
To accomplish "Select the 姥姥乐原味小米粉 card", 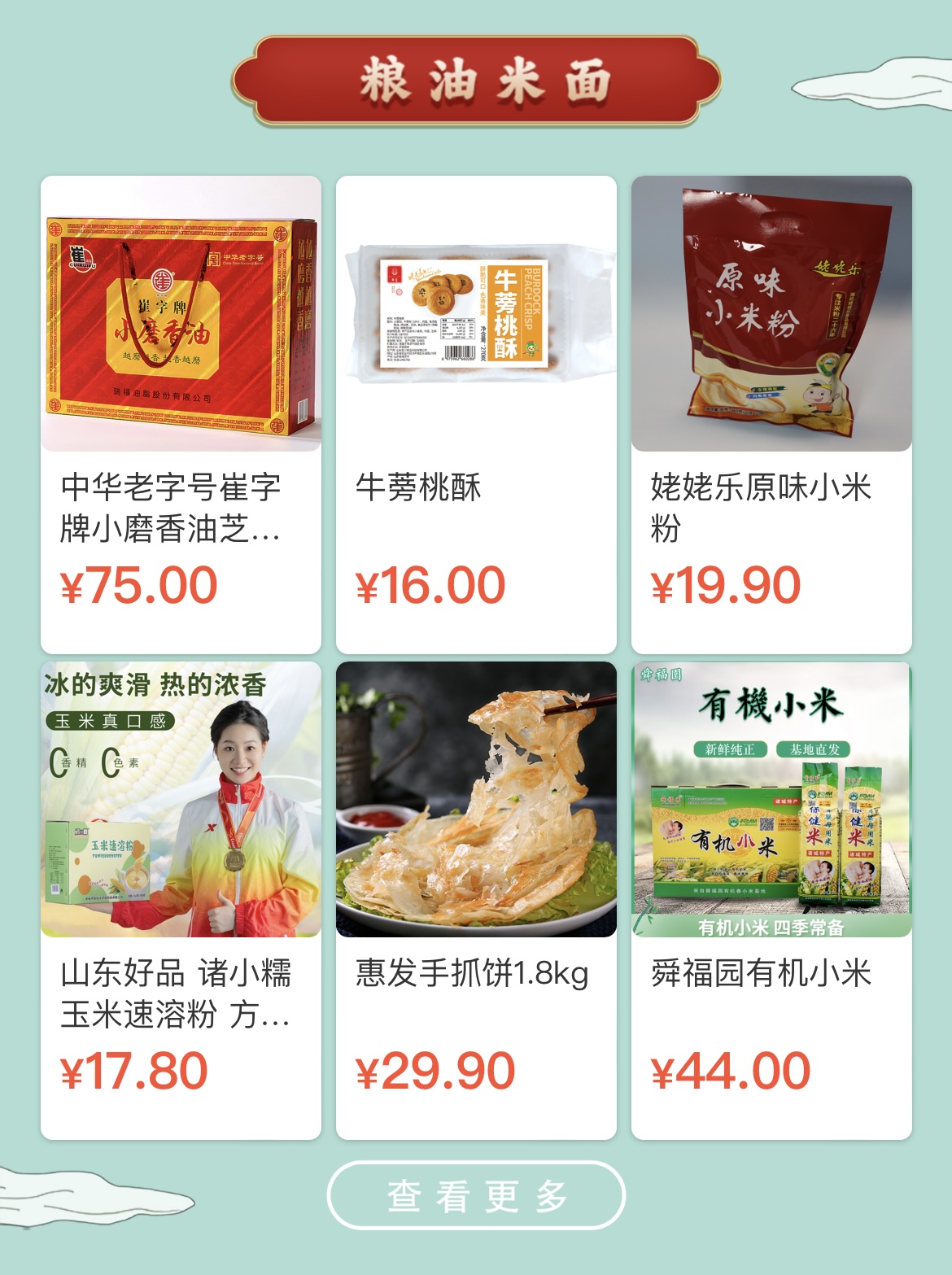I will (771, 414).
